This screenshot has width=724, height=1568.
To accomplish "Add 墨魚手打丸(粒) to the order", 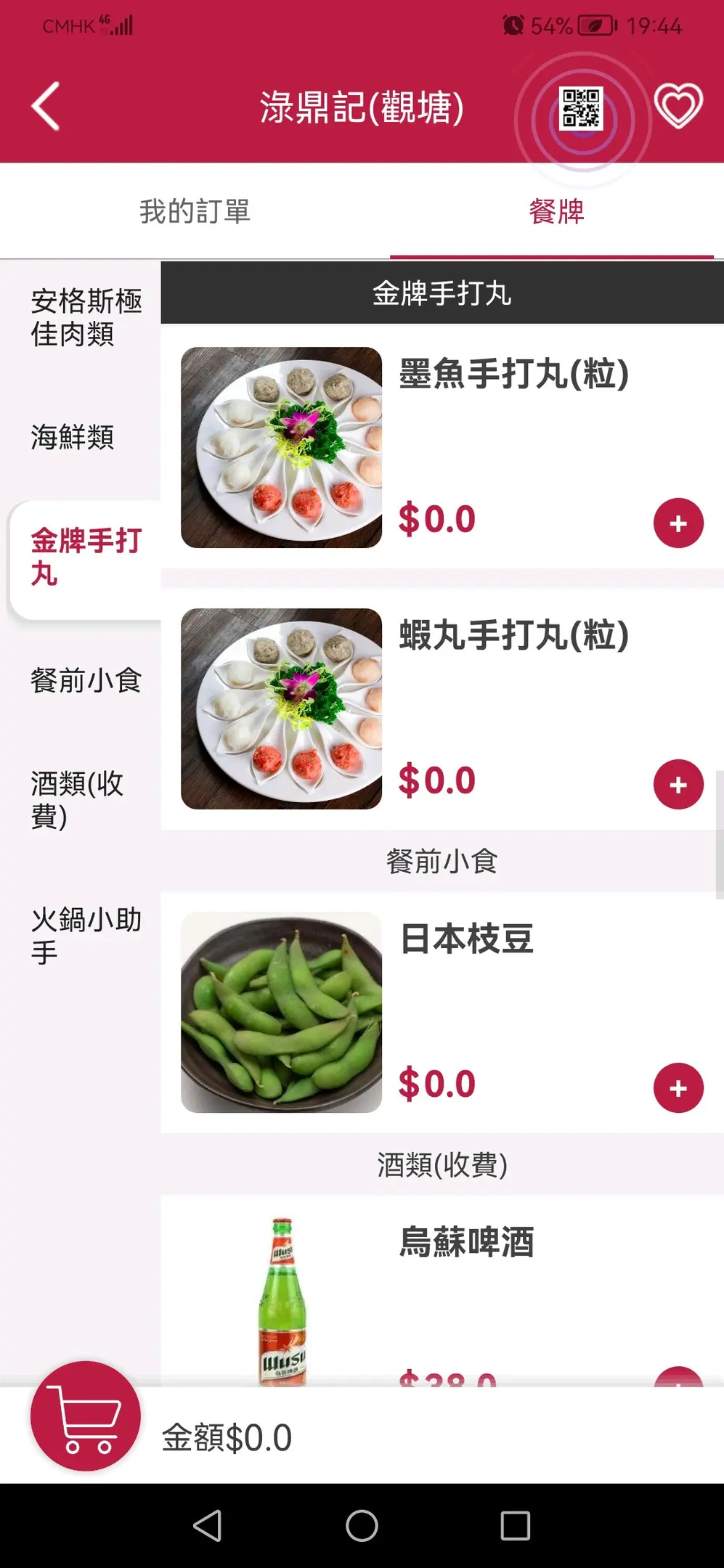I will click(678, 523).
